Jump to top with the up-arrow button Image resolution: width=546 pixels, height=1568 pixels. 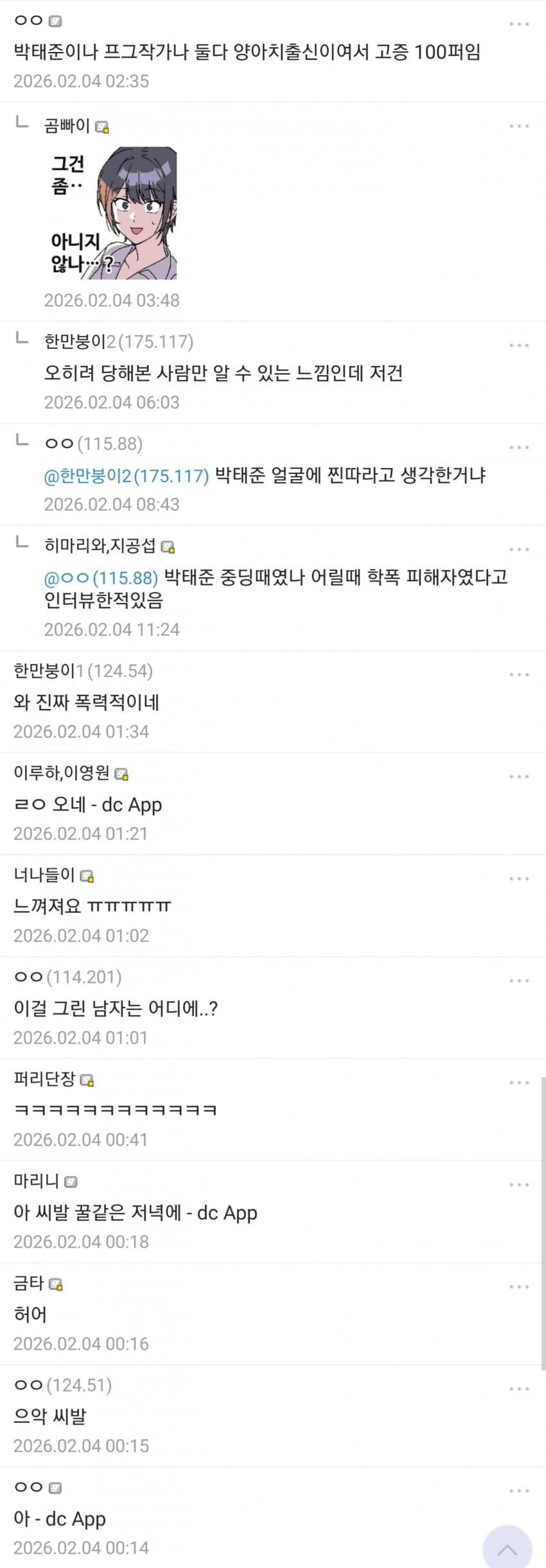tap(507, 1549)
